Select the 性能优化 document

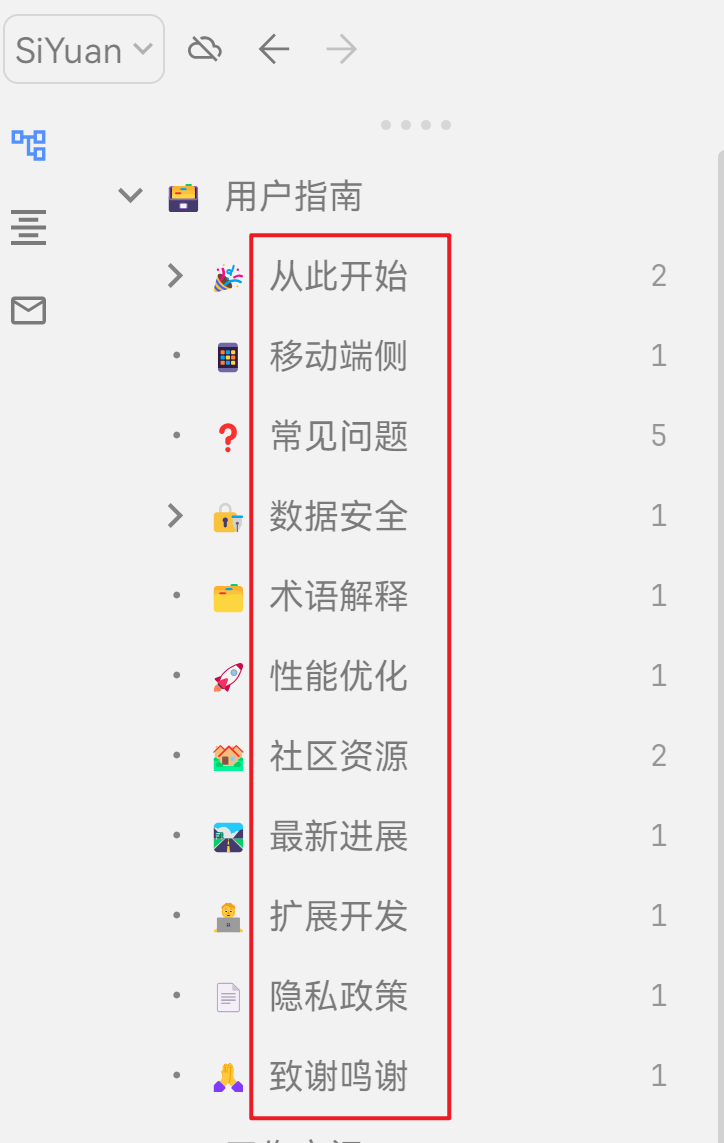pyautogui.click(x=338, y=677)
